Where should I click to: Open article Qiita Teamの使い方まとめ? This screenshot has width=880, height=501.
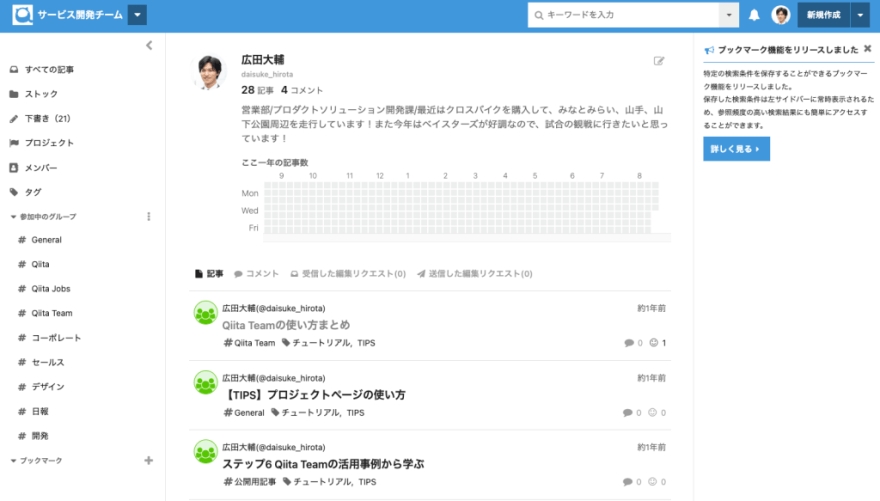click(x=286, y=325)
